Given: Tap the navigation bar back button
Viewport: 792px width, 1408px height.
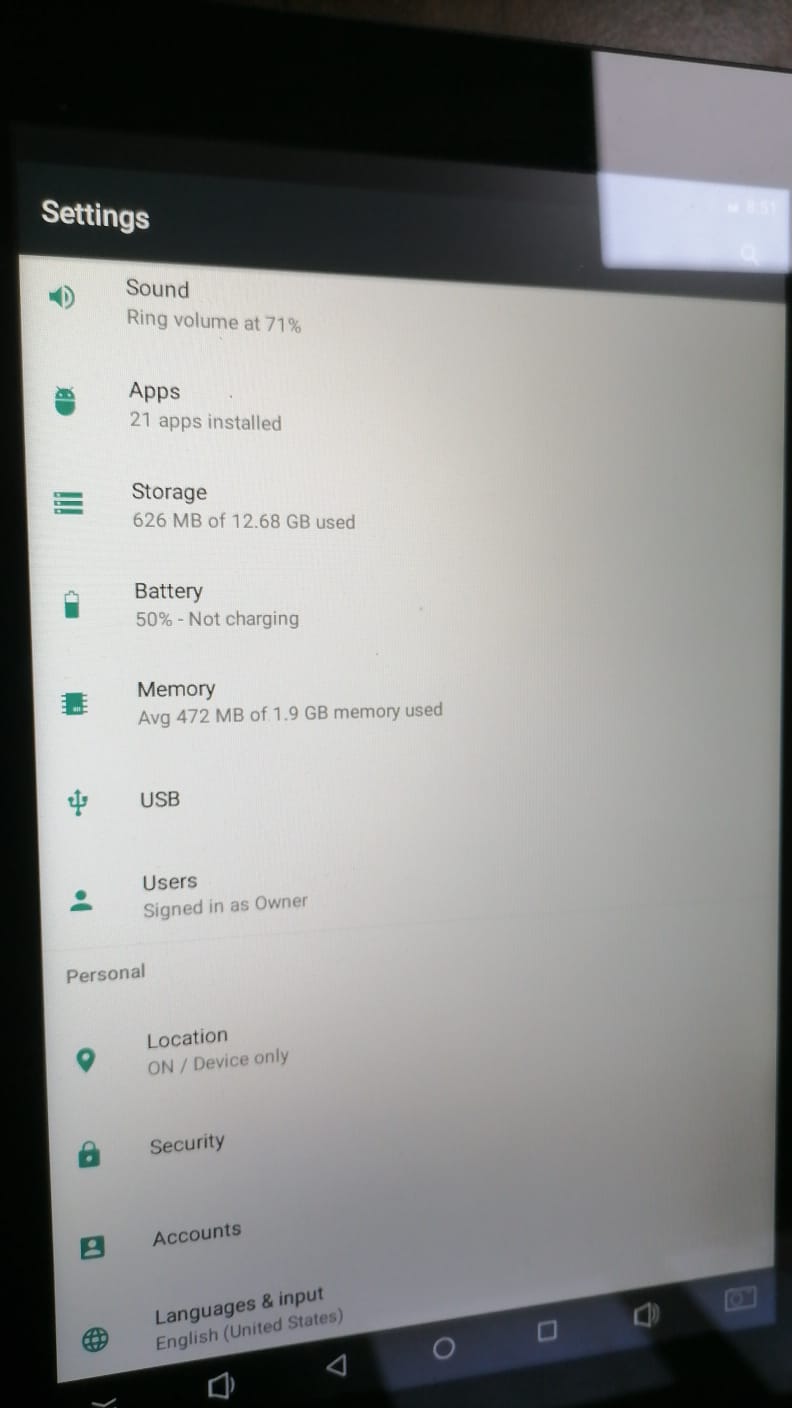Looking at the screenshot, I should tap(337, 1365).
